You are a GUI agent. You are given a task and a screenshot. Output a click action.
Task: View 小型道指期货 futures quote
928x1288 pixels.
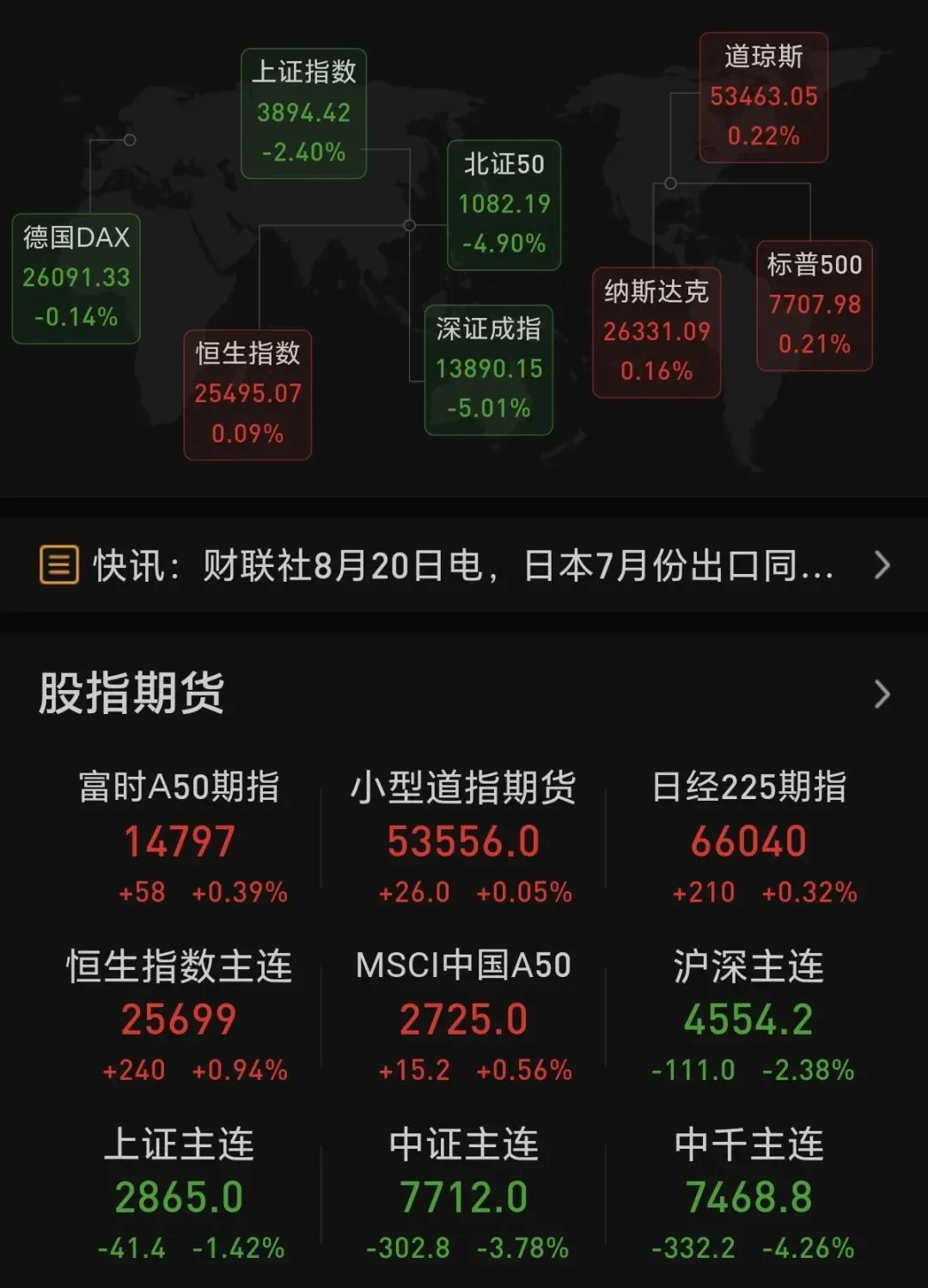463,838
